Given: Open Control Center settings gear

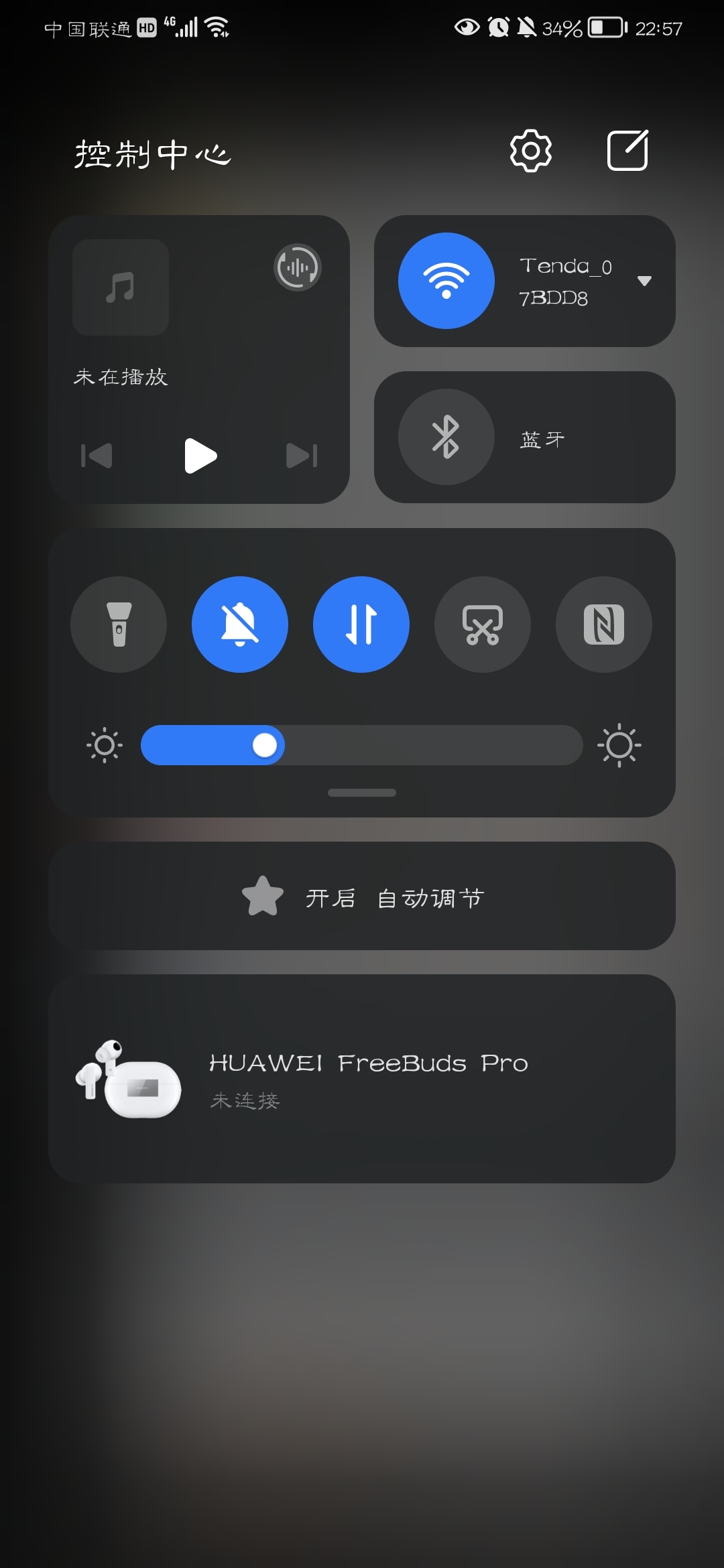Looking at the screenshot, I should point(531,151).
